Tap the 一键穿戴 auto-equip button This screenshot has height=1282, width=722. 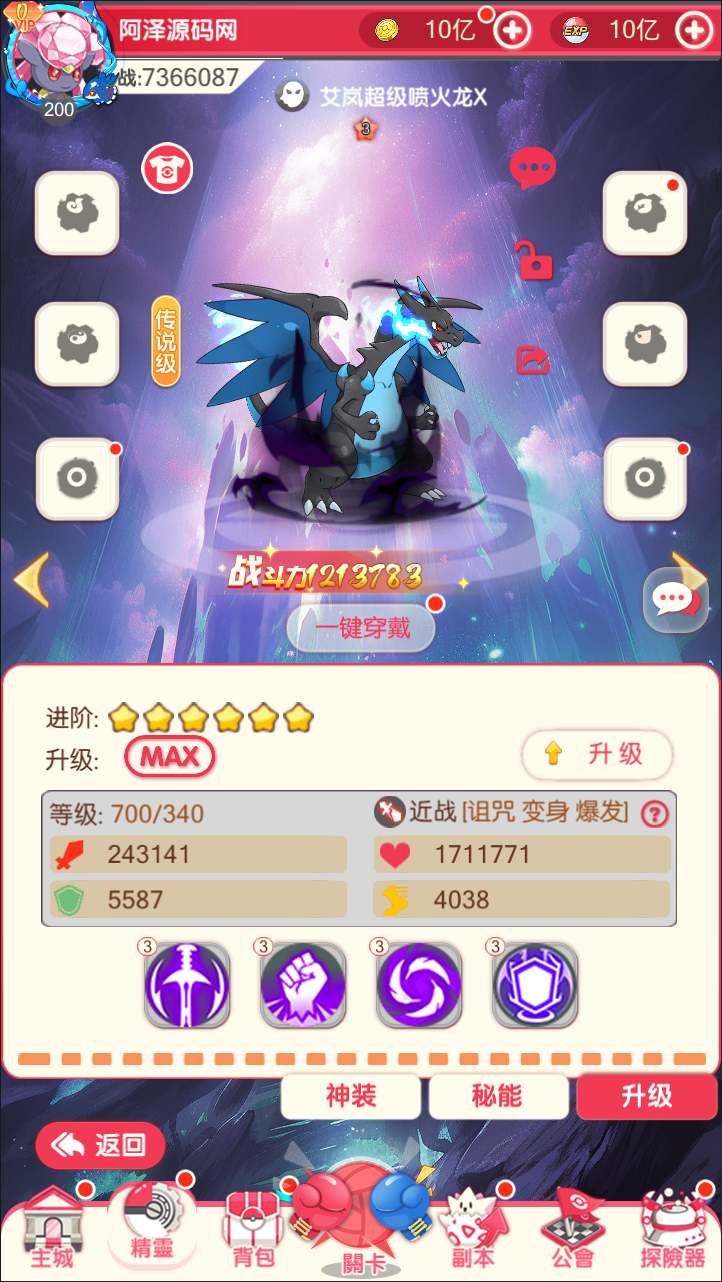(x=362, y=628)
